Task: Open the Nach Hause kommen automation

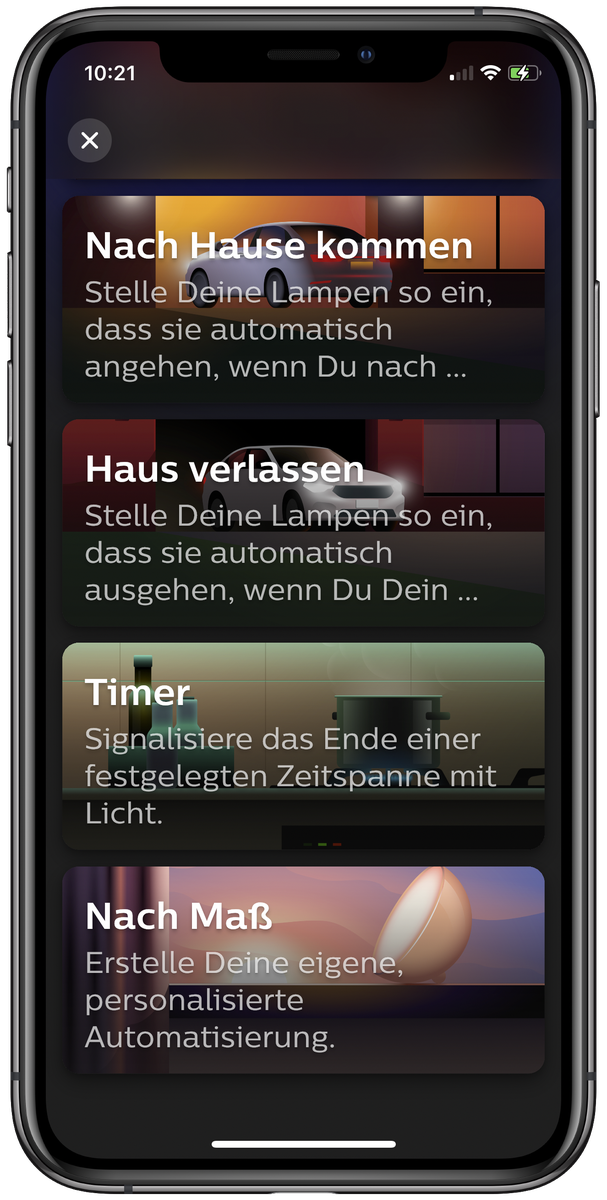Action: 303,300
